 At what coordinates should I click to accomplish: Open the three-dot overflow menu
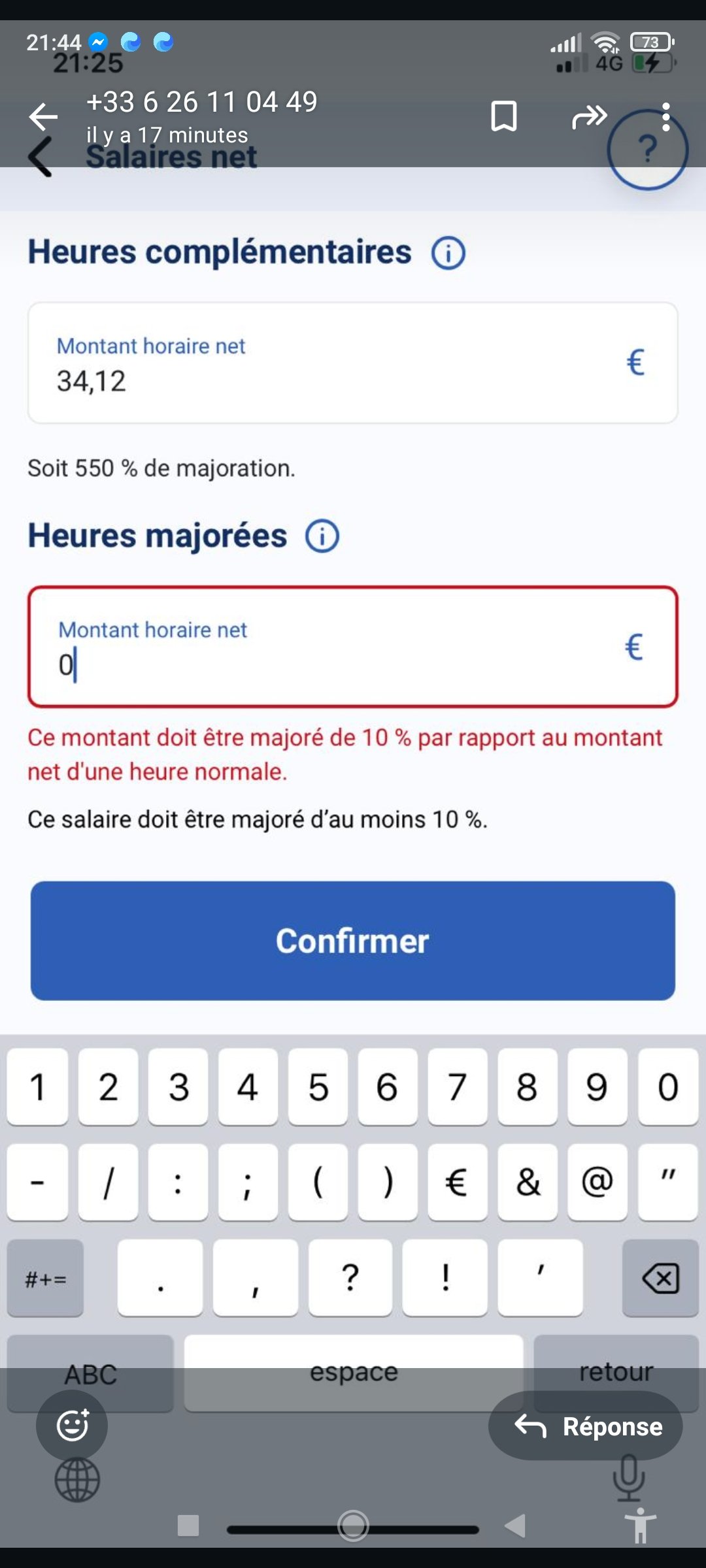pyautogui.click(x=665, y=116)
